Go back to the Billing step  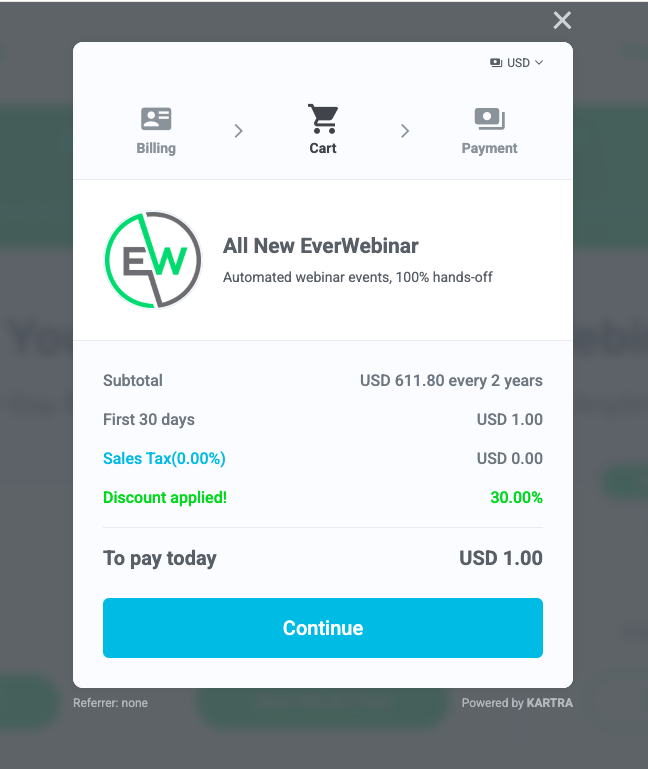coord(156,131)
